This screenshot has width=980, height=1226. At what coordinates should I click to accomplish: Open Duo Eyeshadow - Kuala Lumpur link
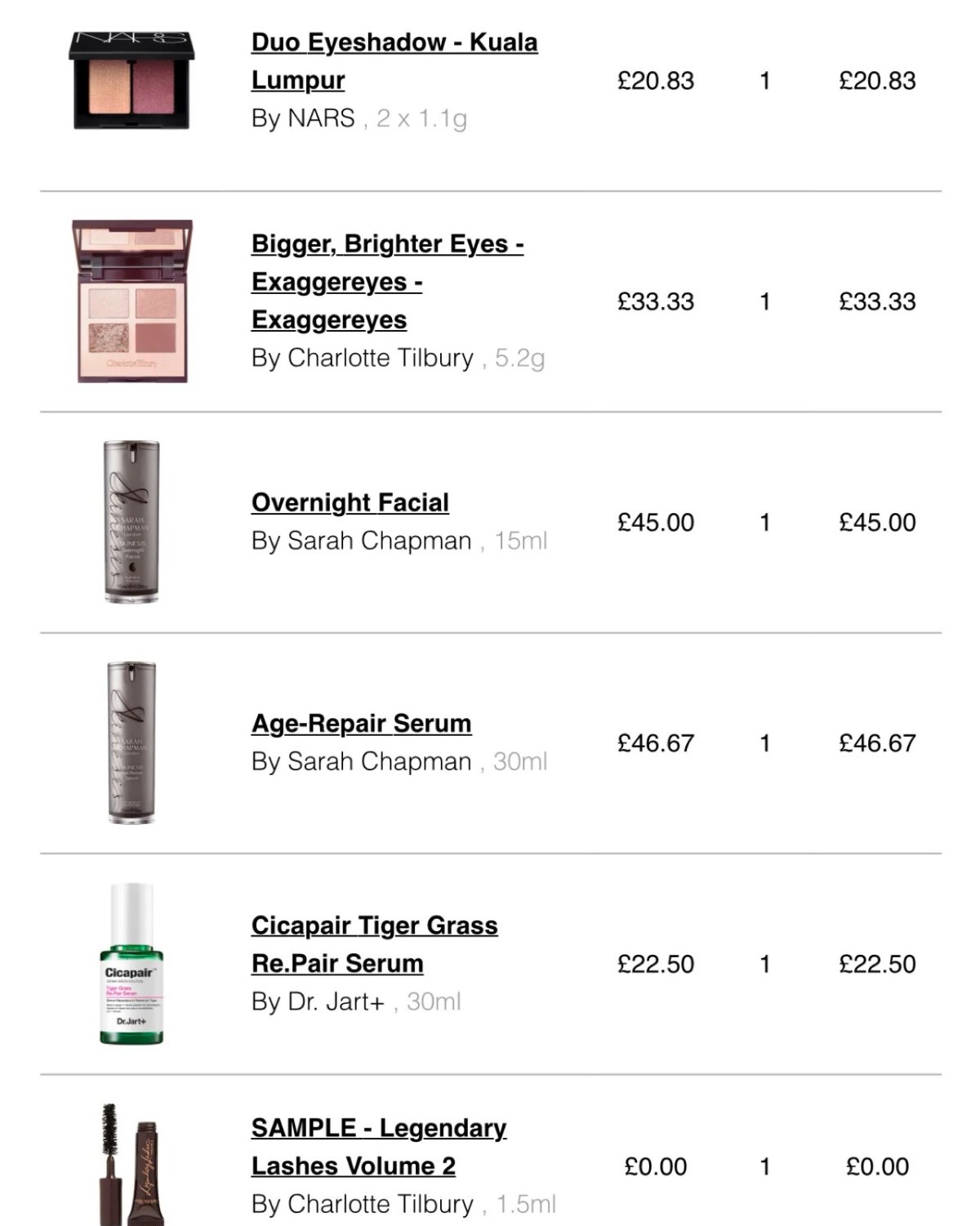point(394,42)
